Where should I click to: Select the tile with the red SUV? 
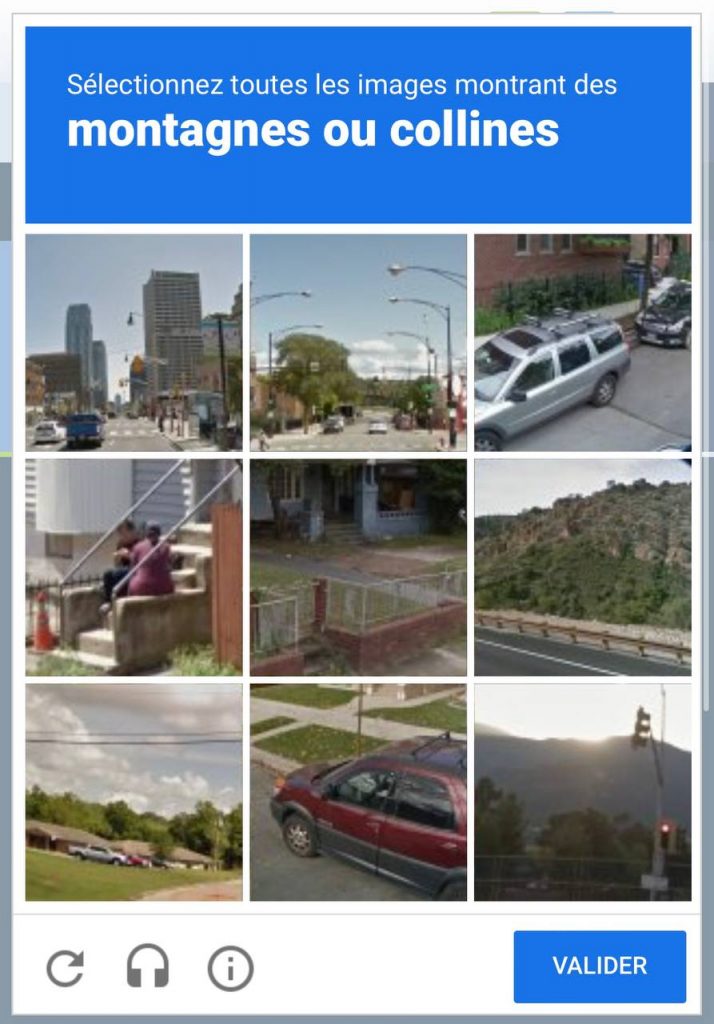point(358,792)
